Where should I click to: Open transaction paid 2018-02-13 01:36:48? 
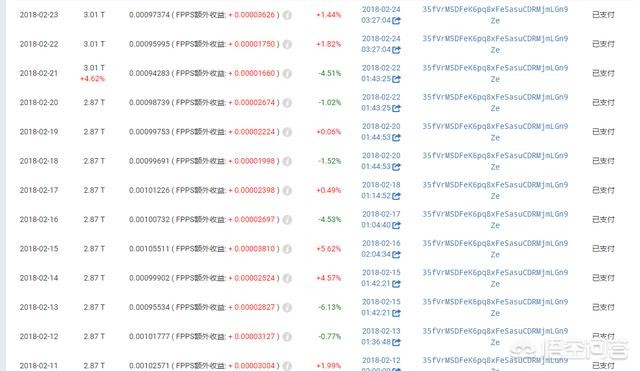tap(396, 342)
